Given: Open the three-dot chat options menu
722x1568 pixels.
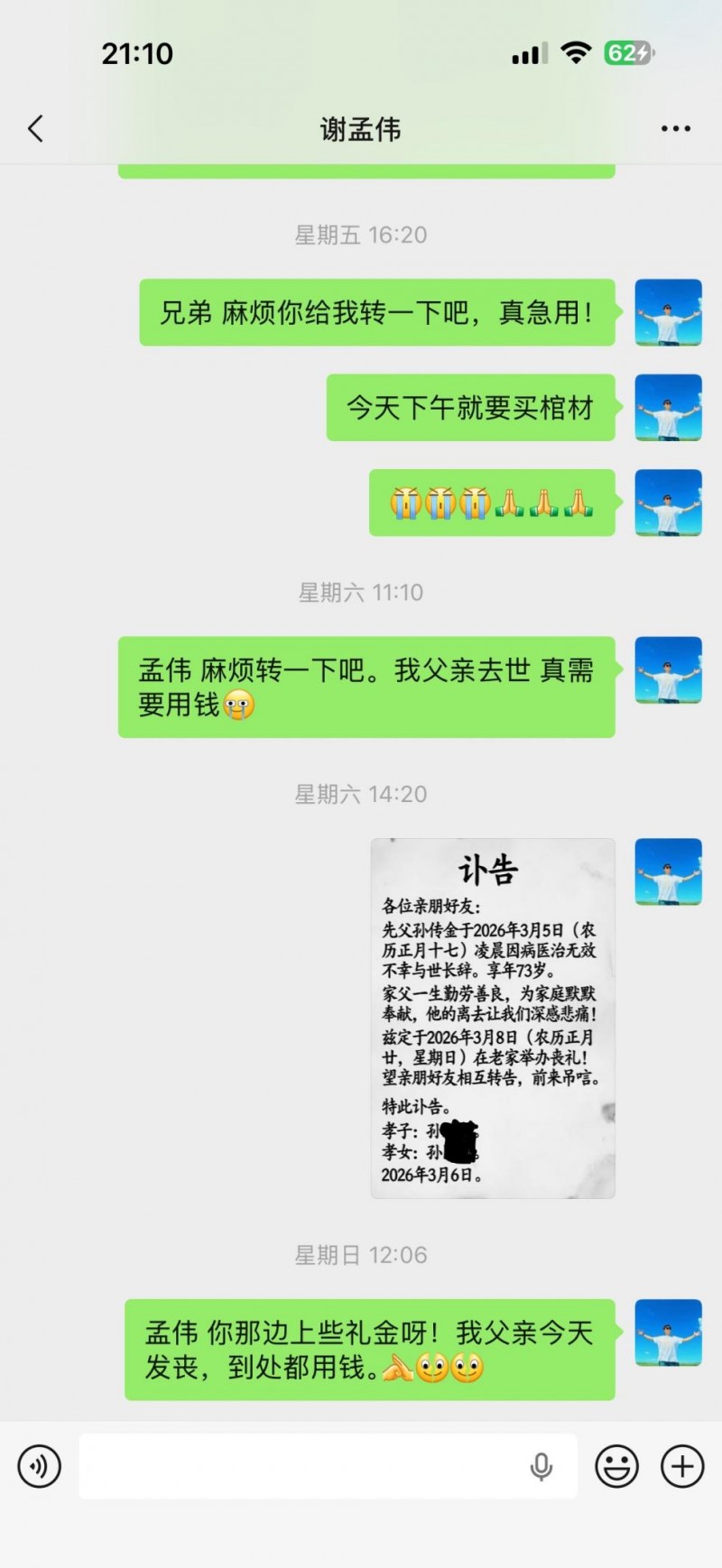Looking at the screenshot, I should point(675,129).
